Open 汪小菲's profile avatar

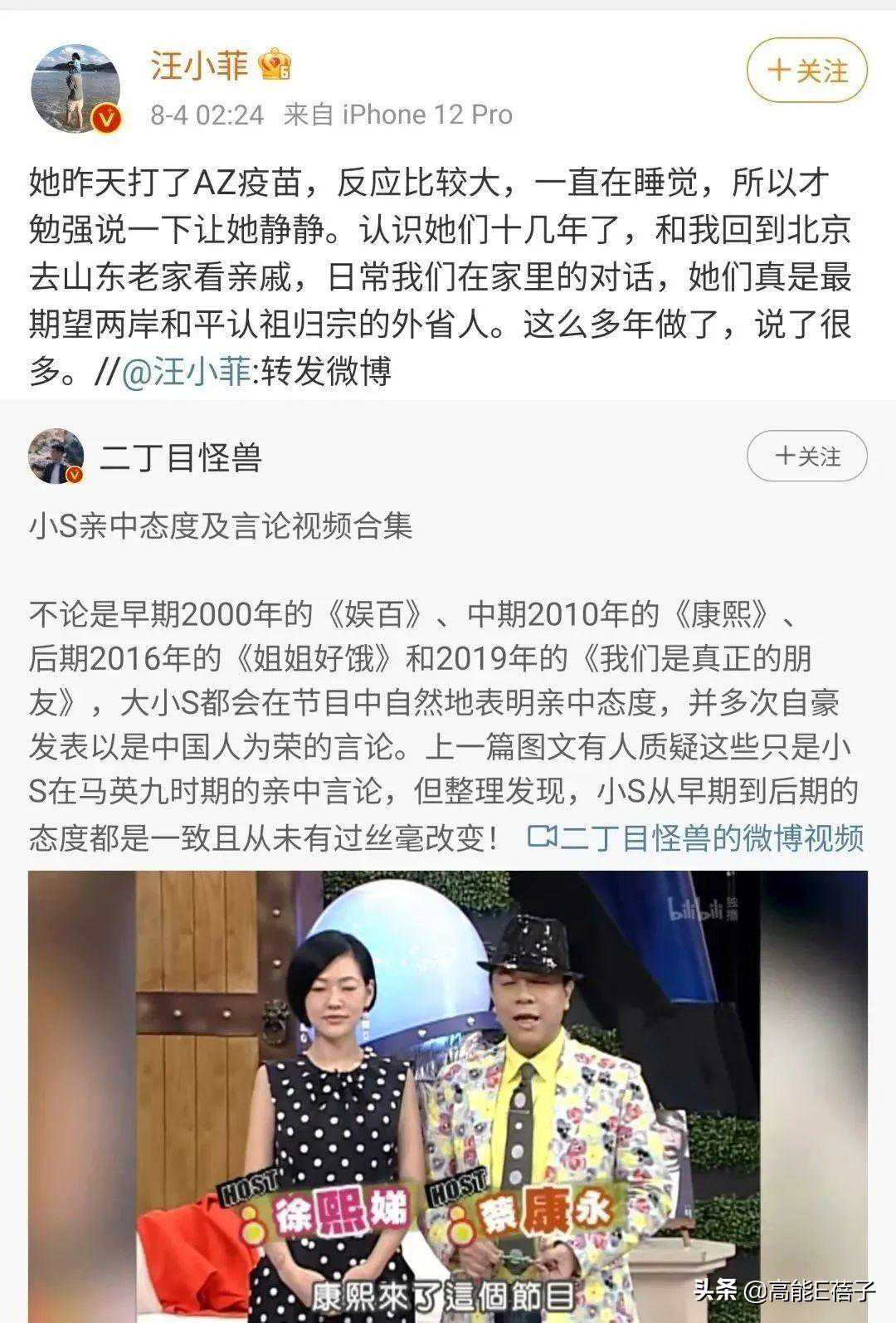click(x=75, y=88)
